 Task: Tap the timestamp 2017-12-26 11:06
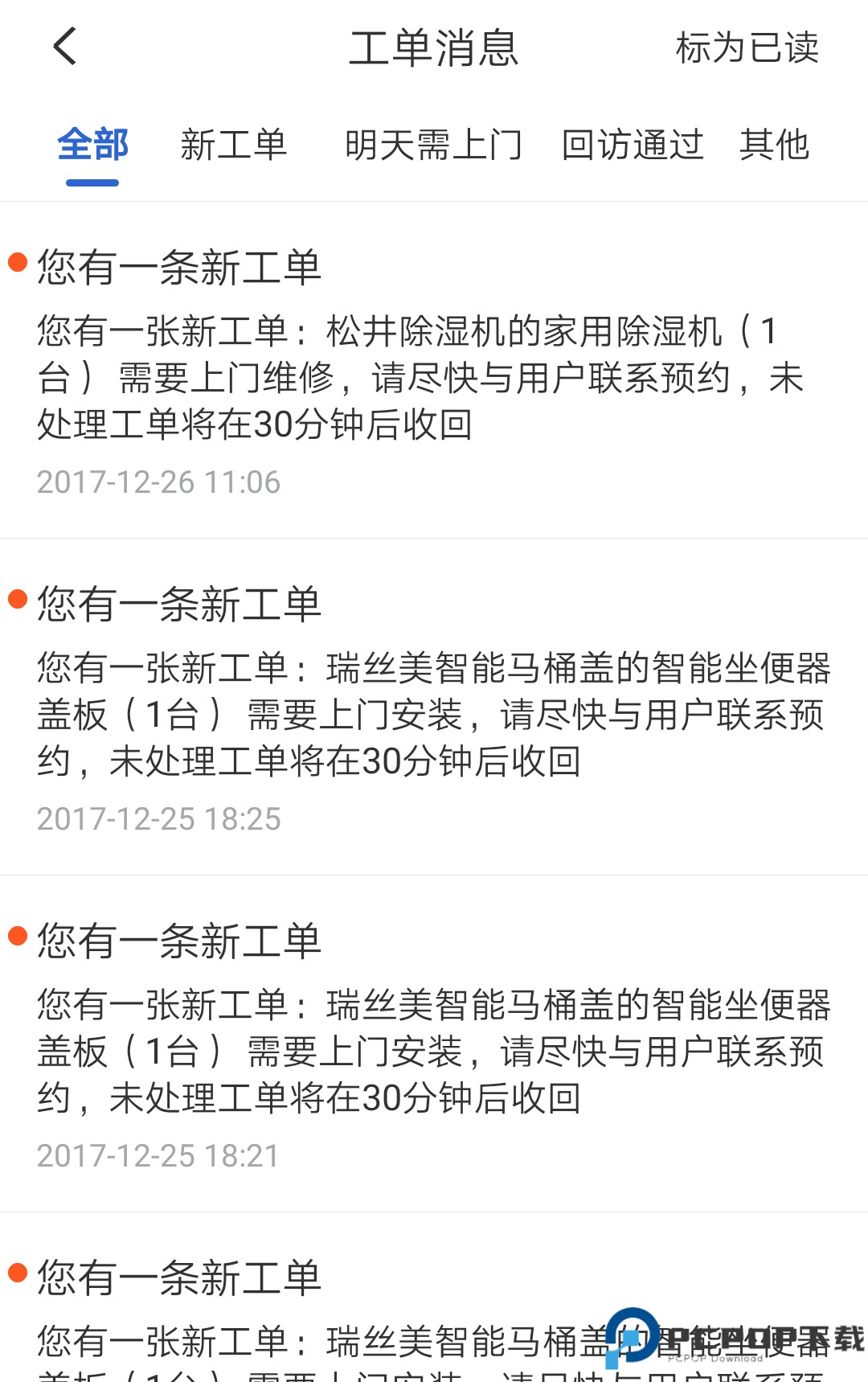pyautogui.click(x=159, y=482)
